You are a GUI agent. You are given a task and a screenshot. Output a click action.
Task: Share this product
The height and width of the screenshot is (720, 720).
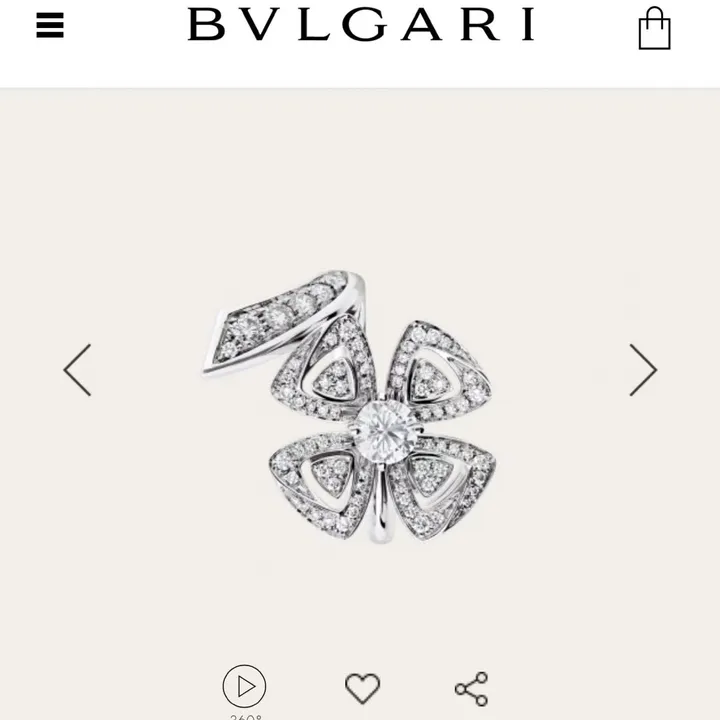click(471, 689)
